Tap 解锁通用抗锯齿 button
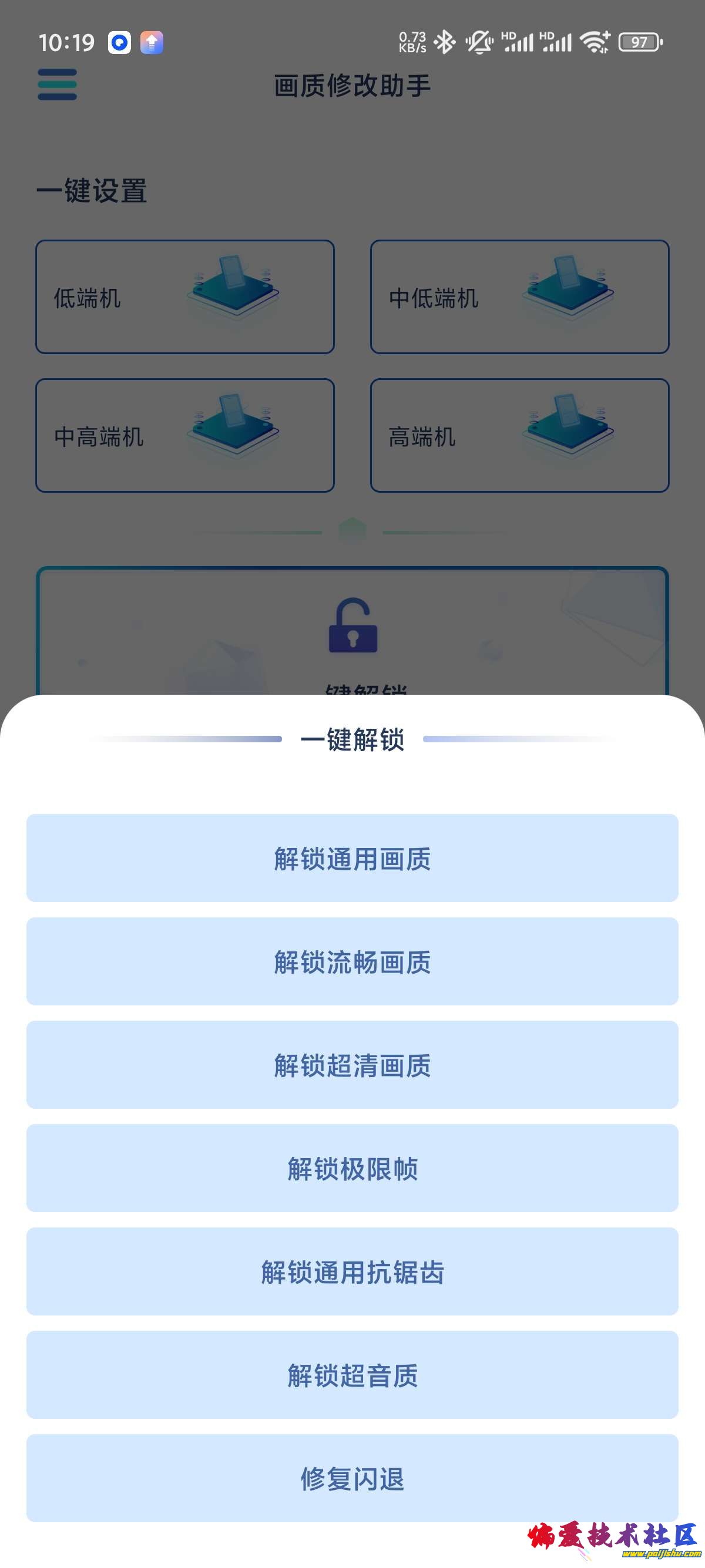 click(352, 1271)
